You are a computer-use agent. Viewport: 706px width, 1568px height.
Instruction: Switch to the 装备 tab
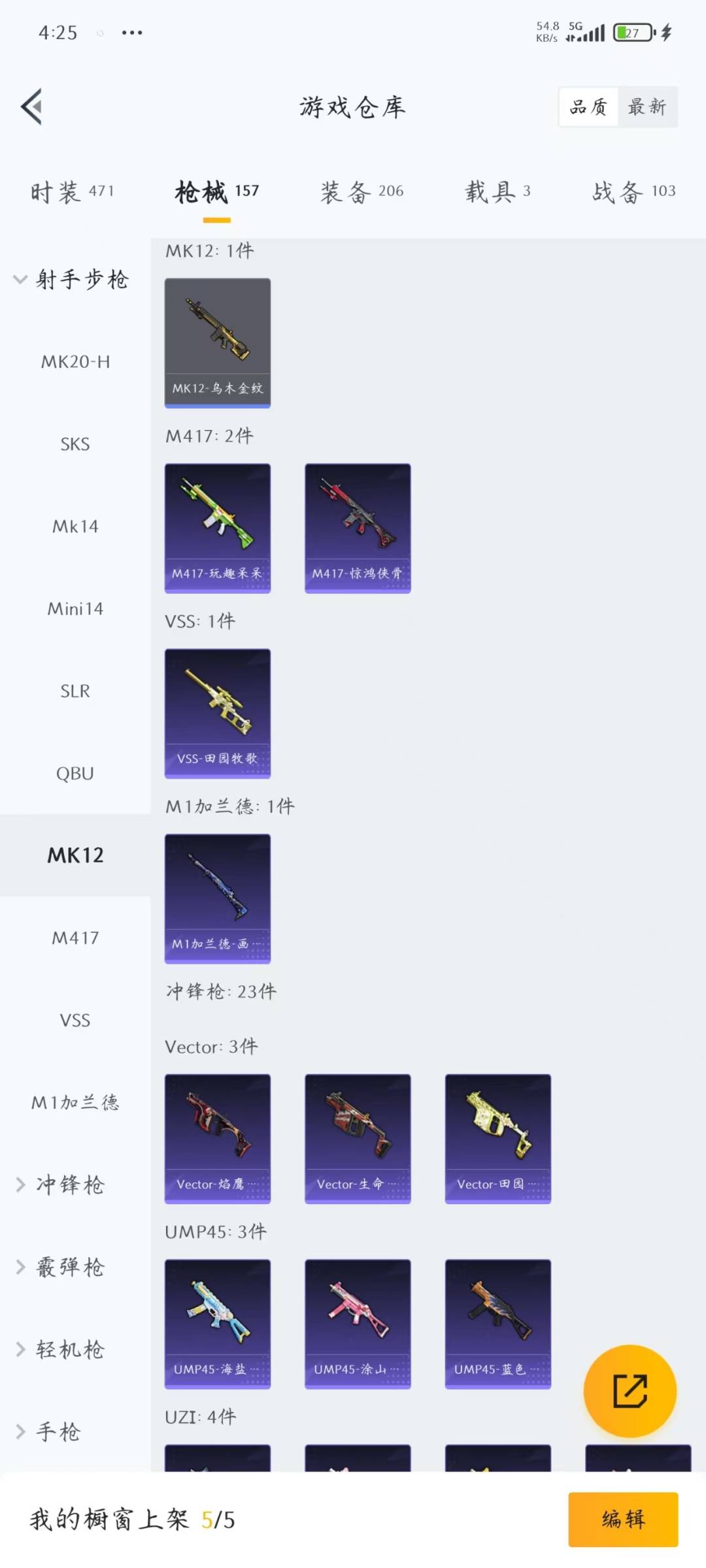361,191
